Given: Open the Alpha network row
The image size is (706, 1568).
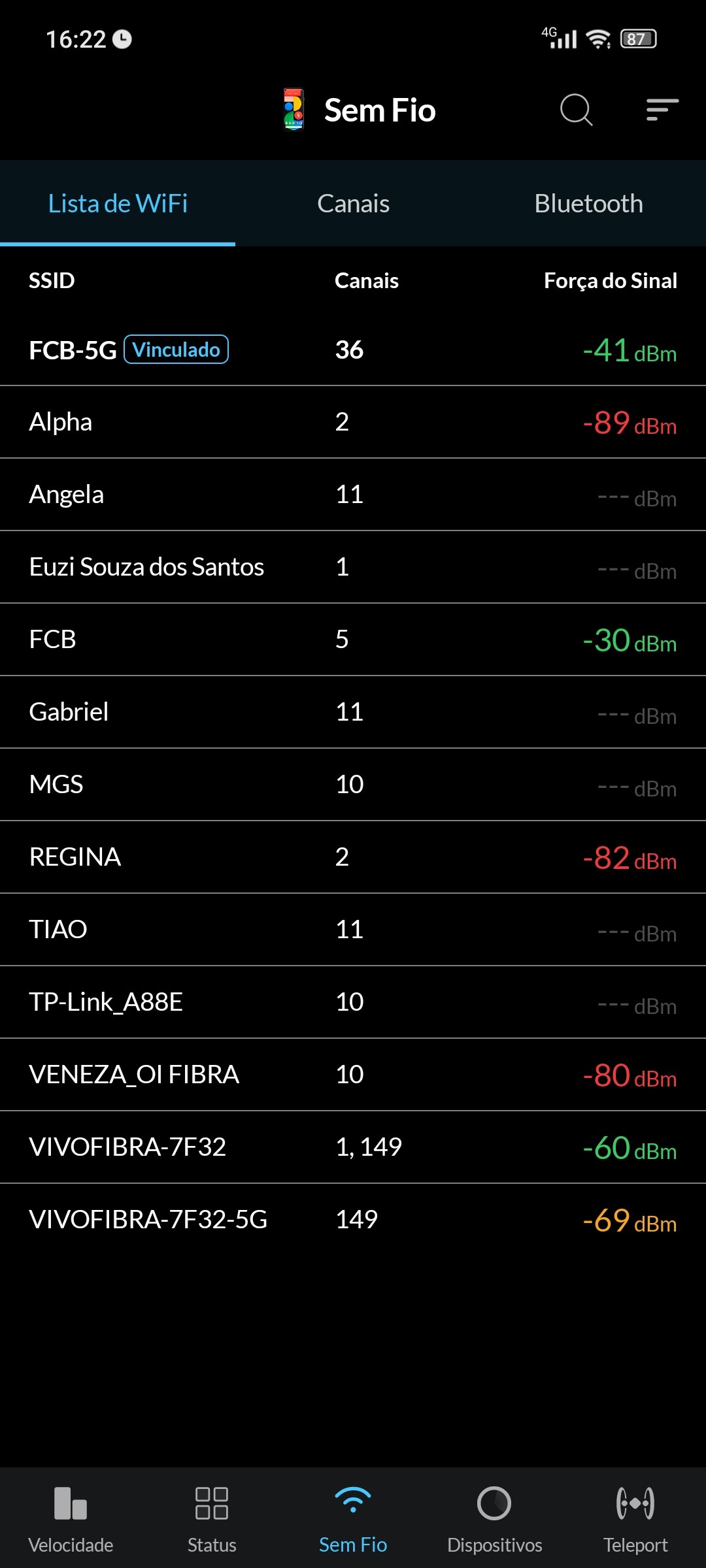Looking at the screenshot, I should click(353, 422).
